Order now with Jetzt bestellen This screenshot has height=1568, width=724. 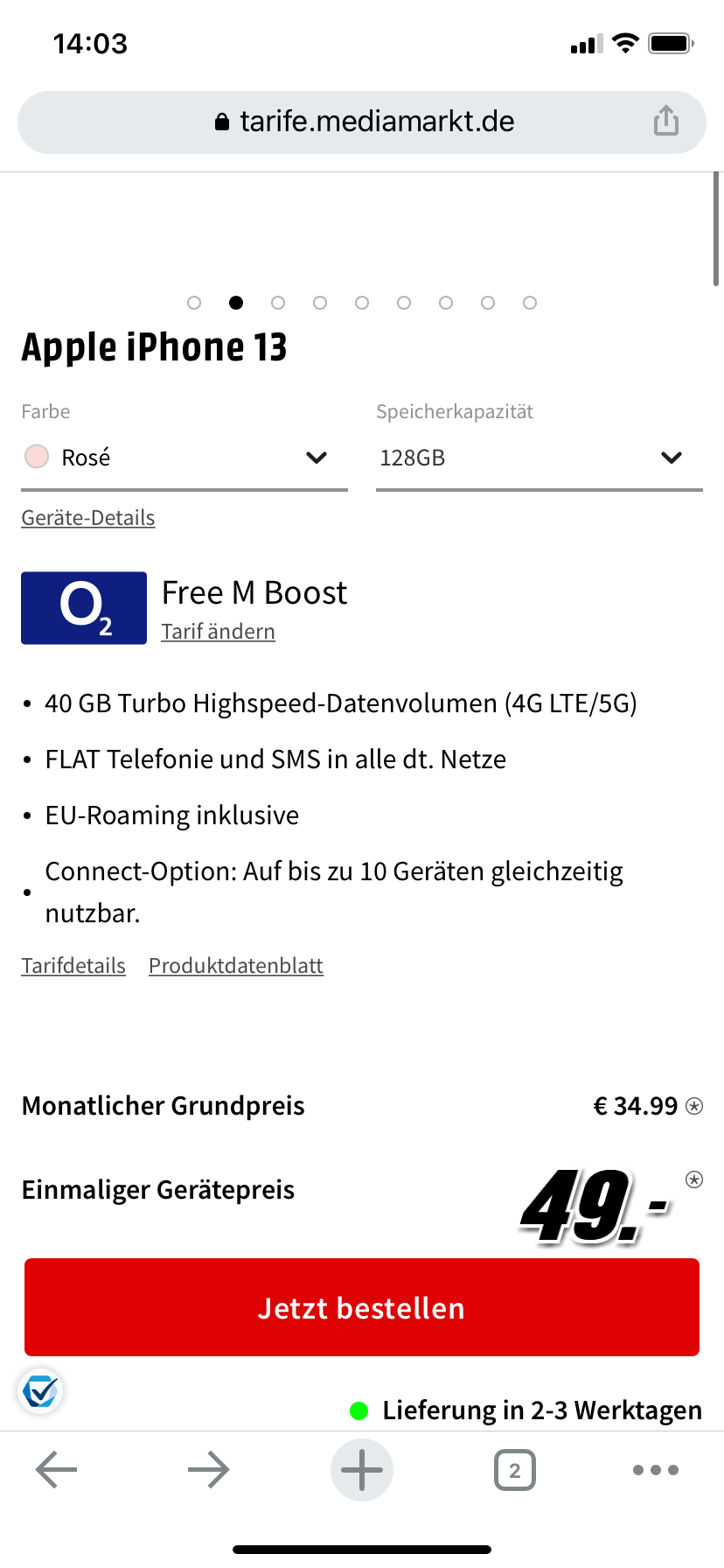pyautogui.click(x=362, y=1307)
